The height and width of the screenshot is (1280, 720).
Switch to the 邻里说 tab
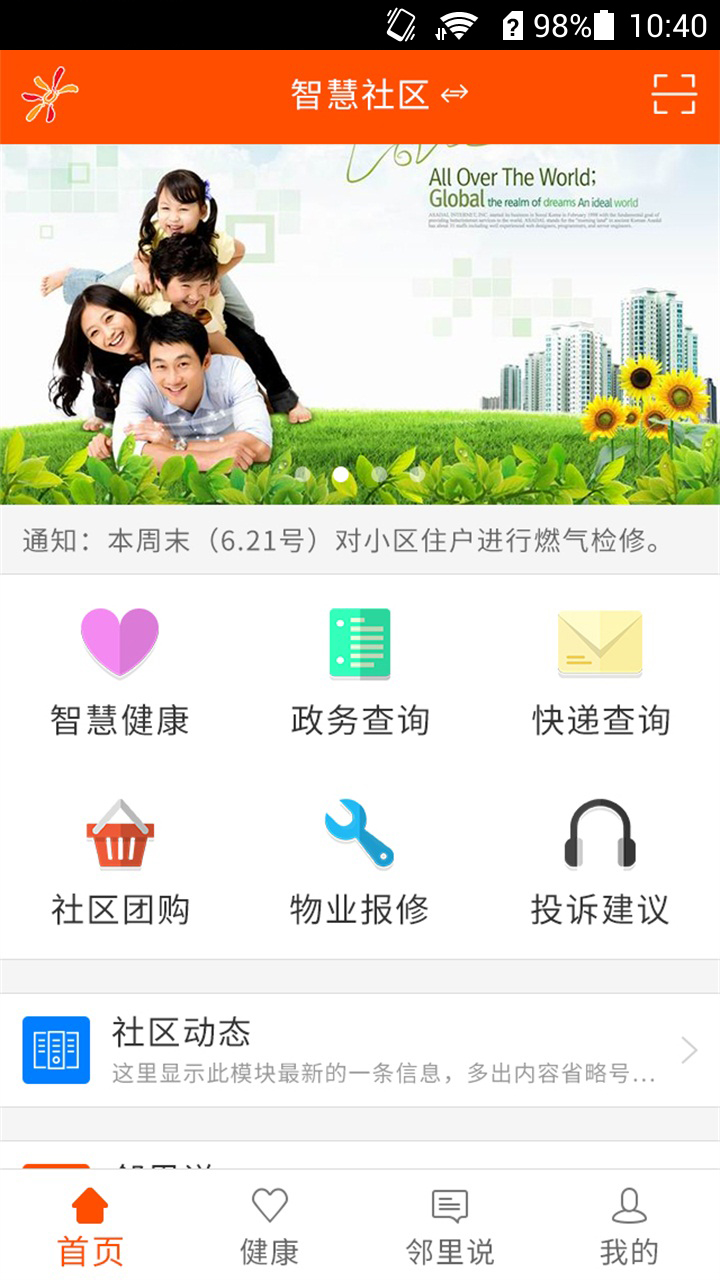tap(450, 1226)
